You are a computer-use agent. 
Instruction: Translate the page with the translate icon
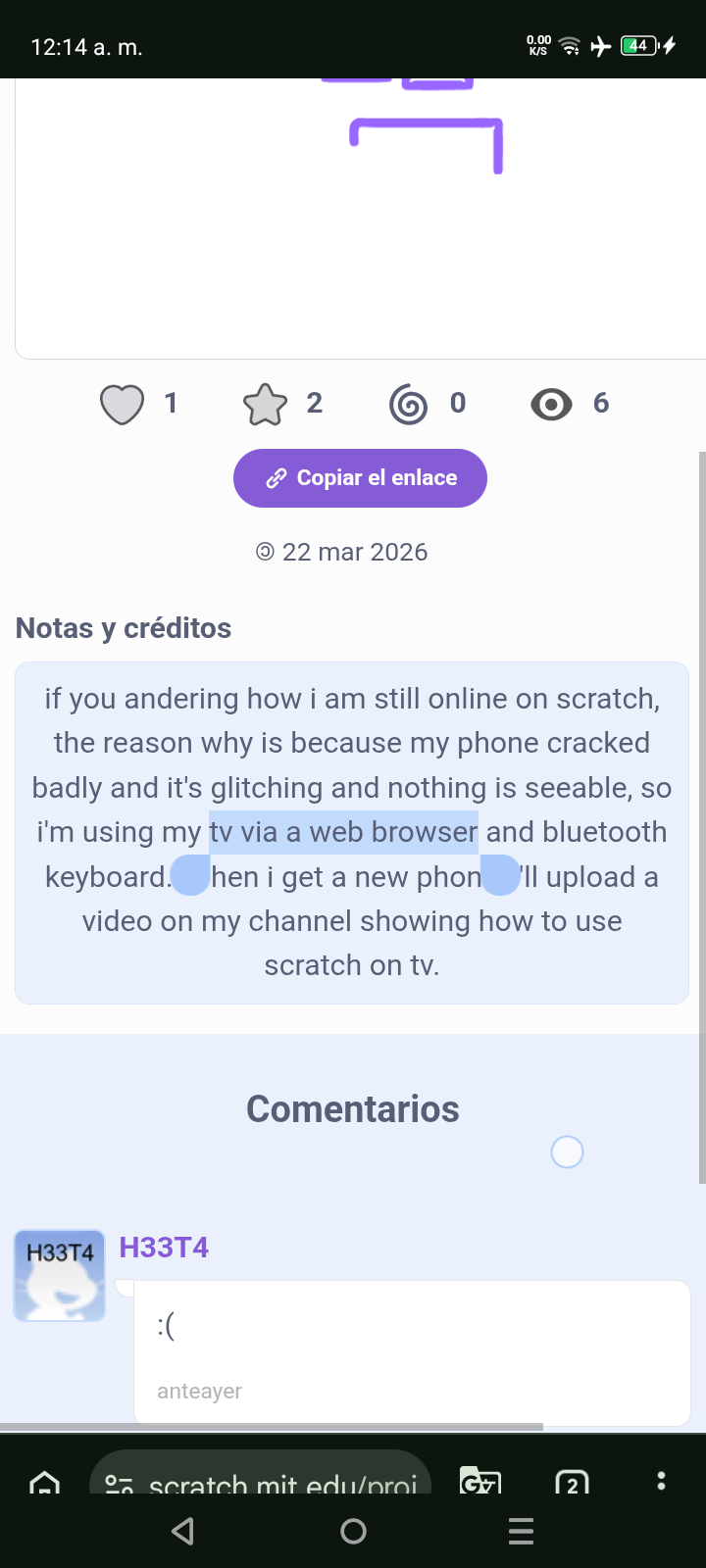point(479,1483)
